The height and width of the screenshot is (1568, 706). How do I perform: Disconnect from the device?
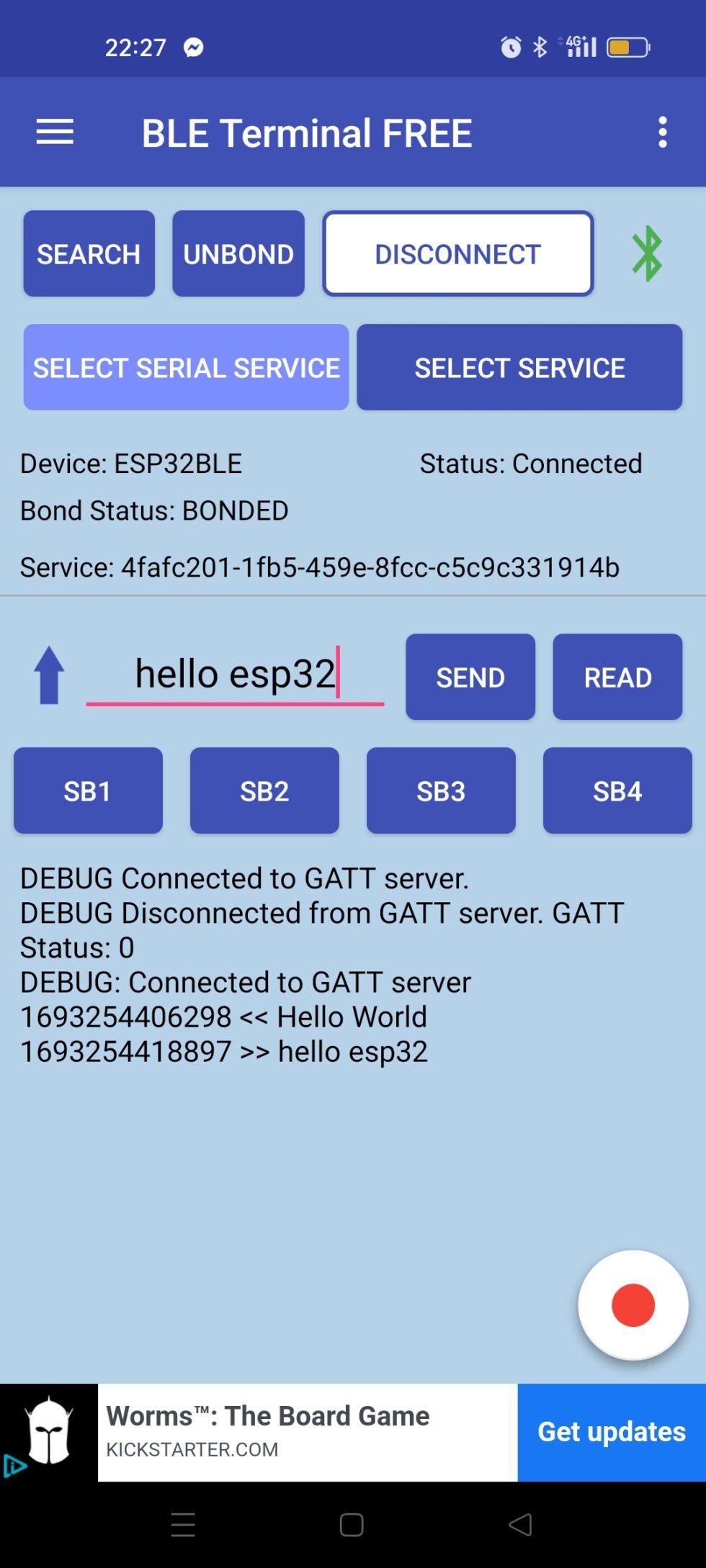tap(457, 253)
